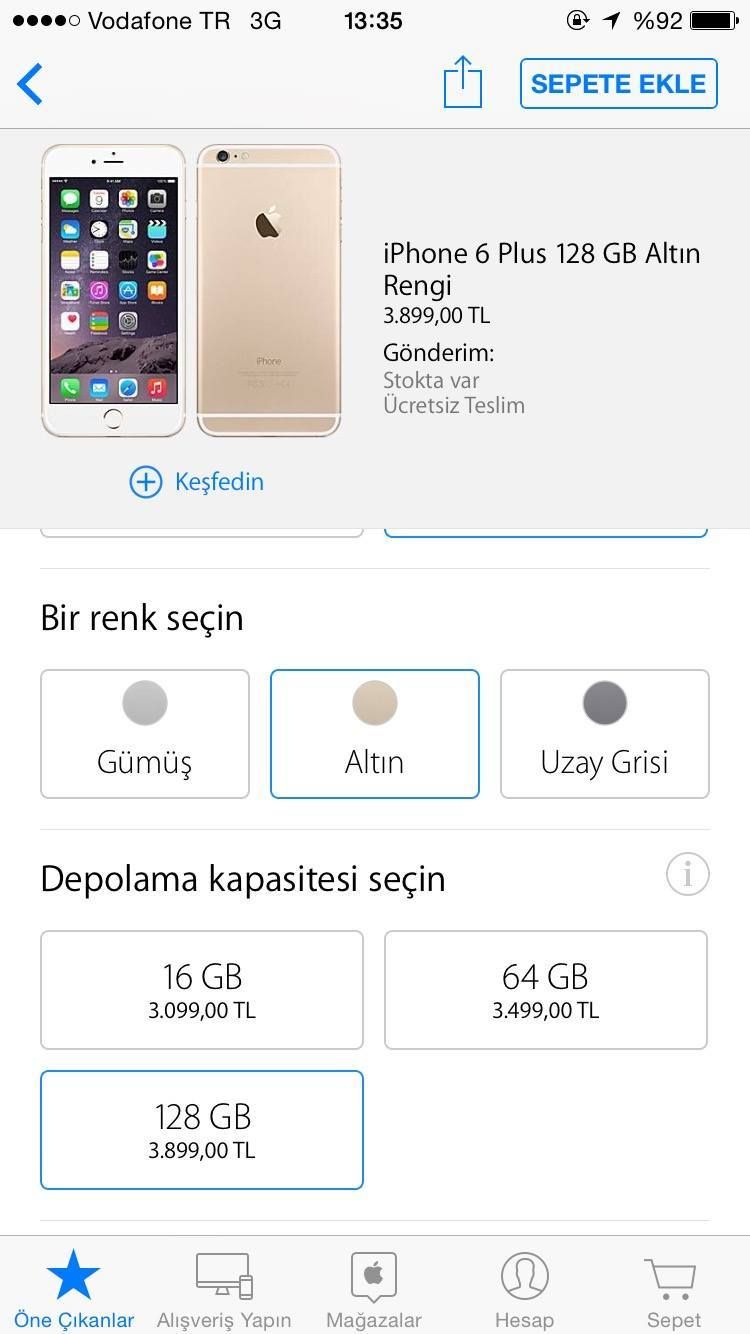Go back using the blue arrow

click(31, 84)
